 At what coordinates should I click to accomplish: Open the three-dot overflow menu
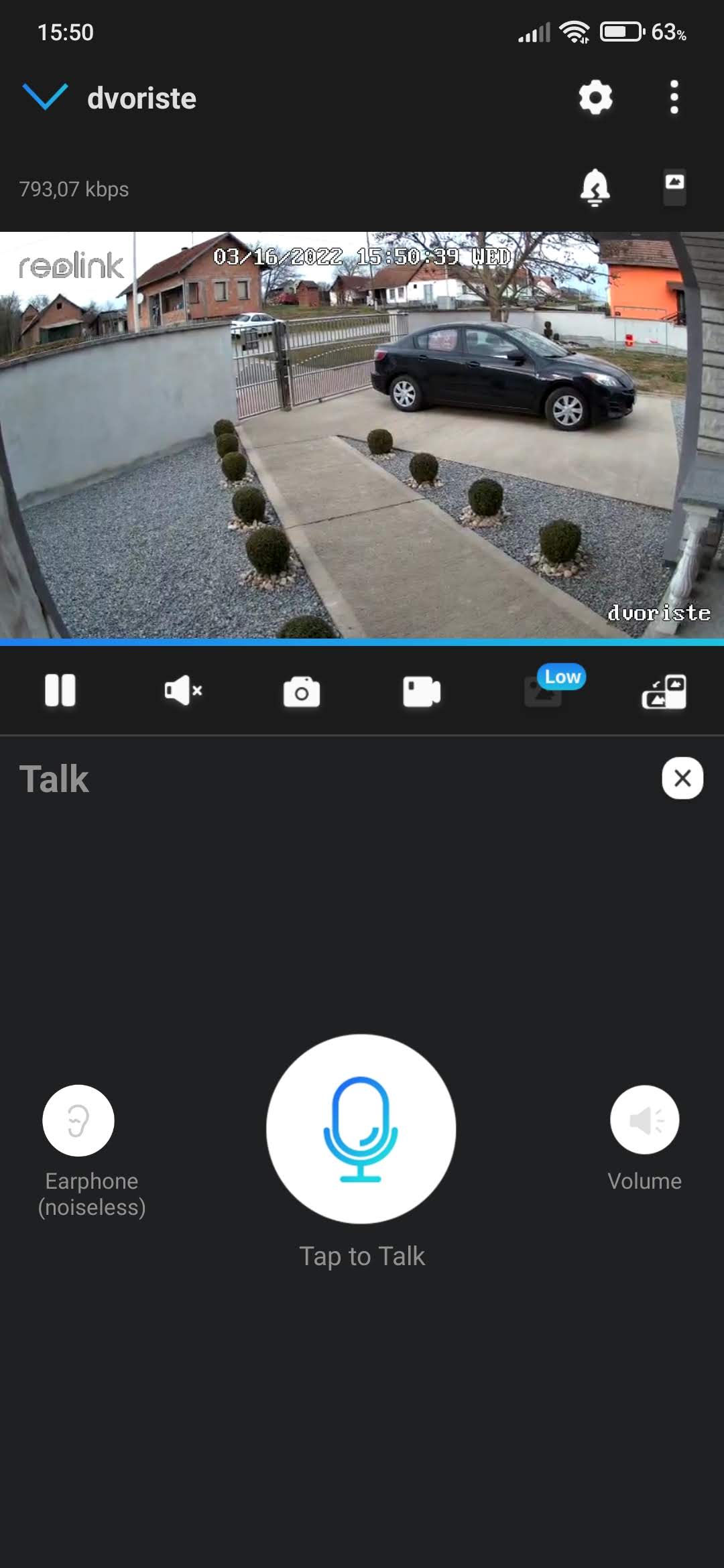pos(674,98)
